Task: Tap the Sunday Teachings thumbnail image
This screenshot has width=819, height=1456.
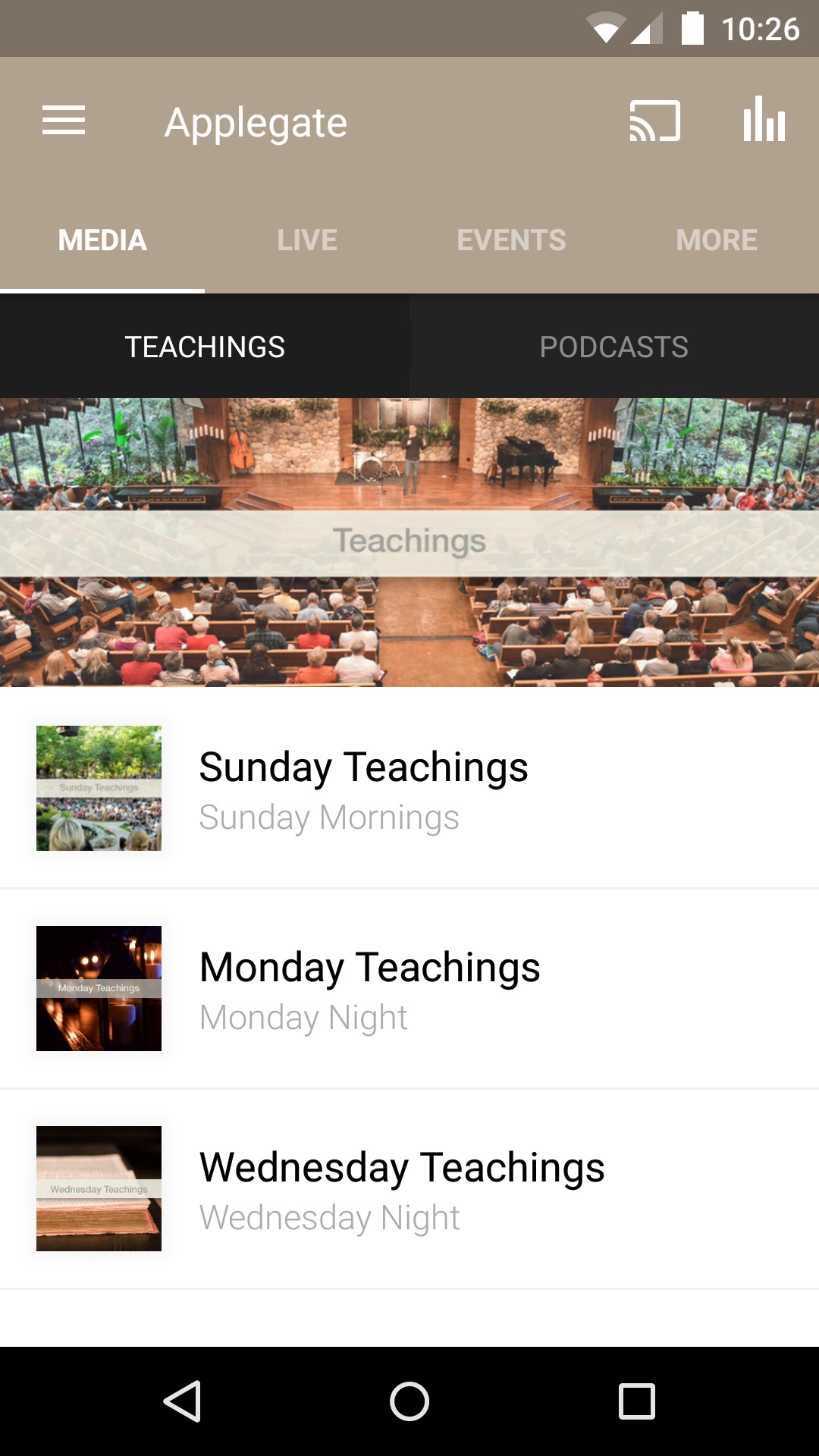Action: [x=99, y=789]
